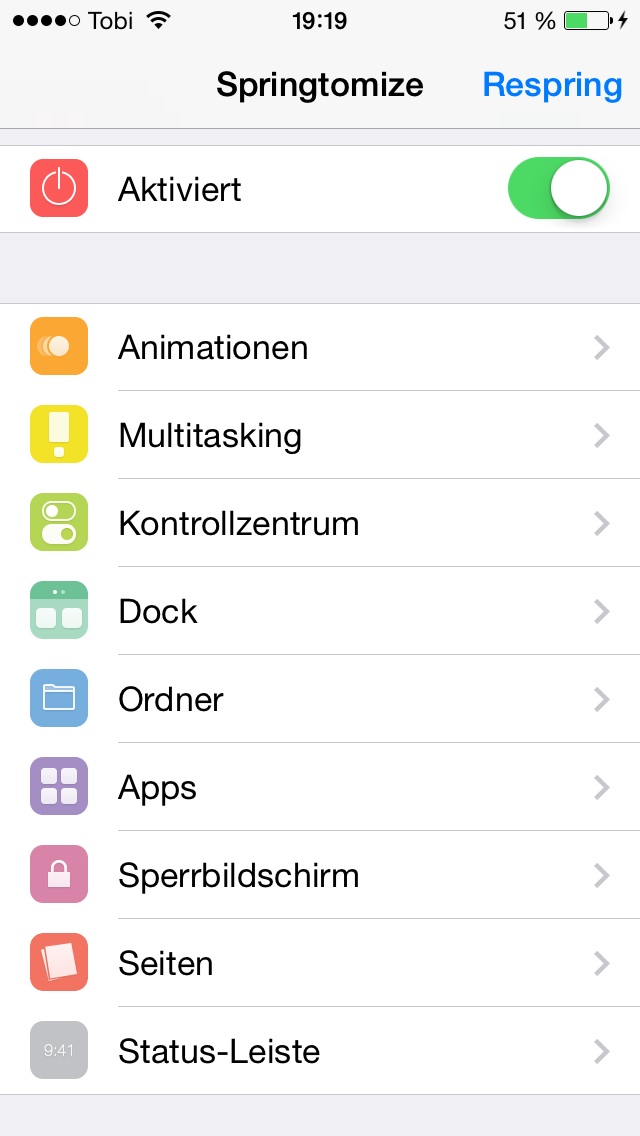
Task: Open Animationen settings
Action: (320, 348)
